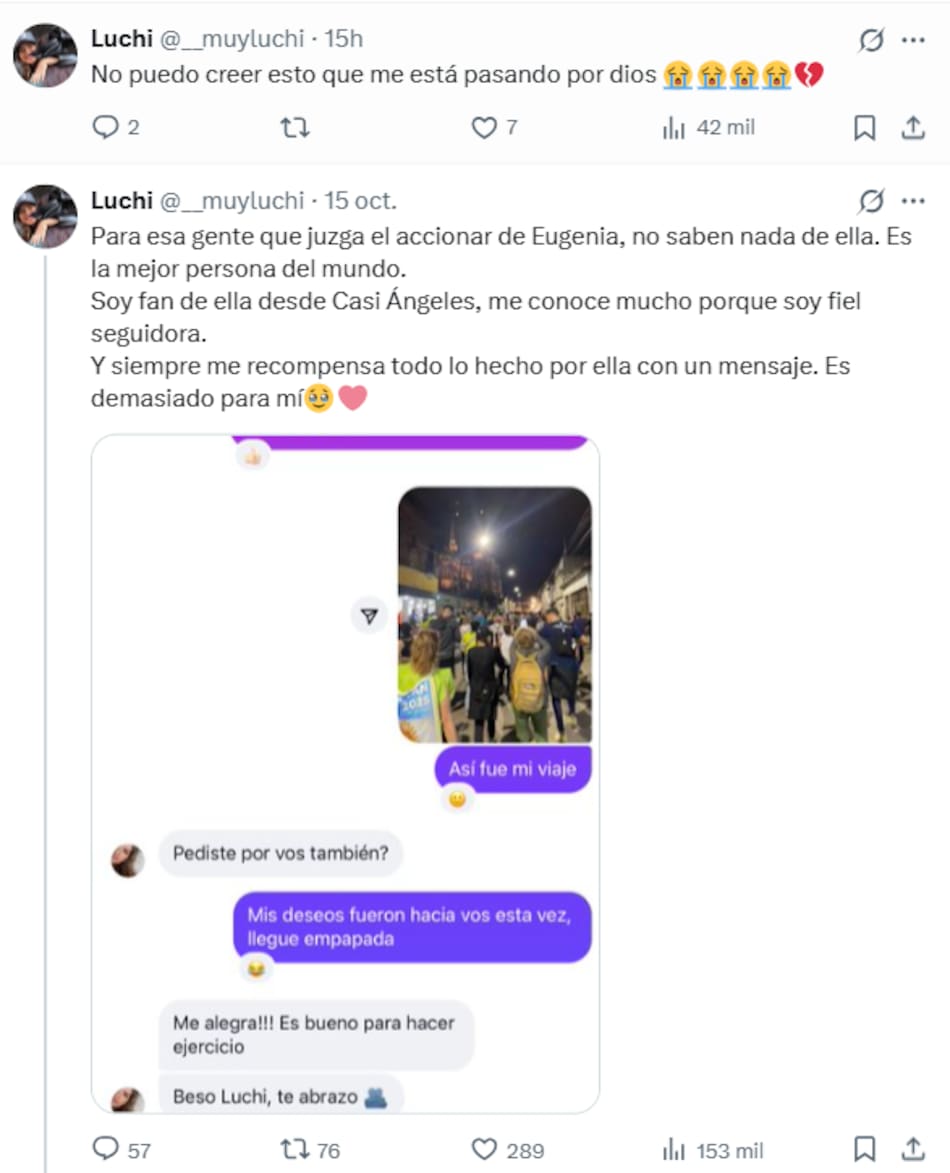Repost the 15h tweet by Luchi
The height and width of the screenshot is (1173, 950).
pos(294,128)
